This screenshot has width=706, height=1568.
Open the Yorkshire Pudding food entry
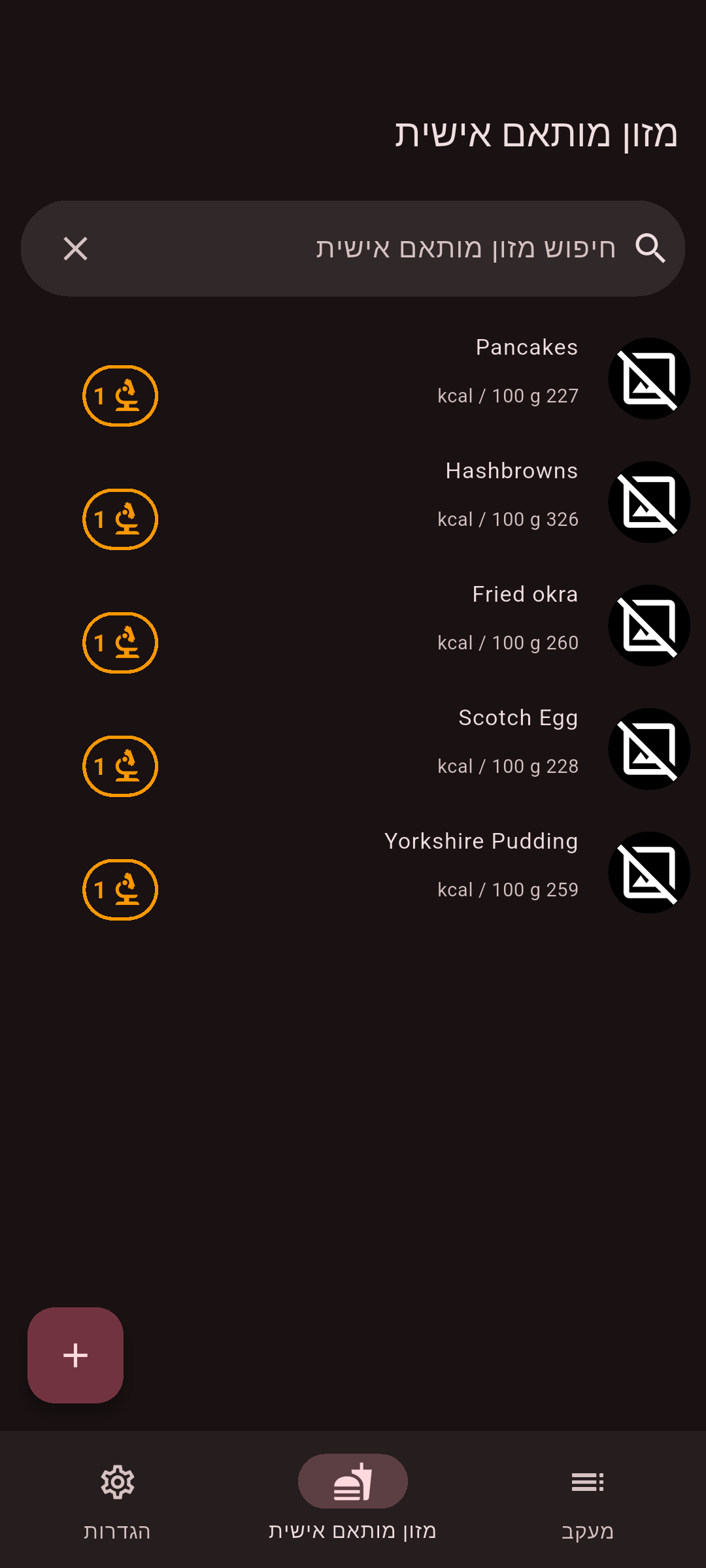coord(353,873)
